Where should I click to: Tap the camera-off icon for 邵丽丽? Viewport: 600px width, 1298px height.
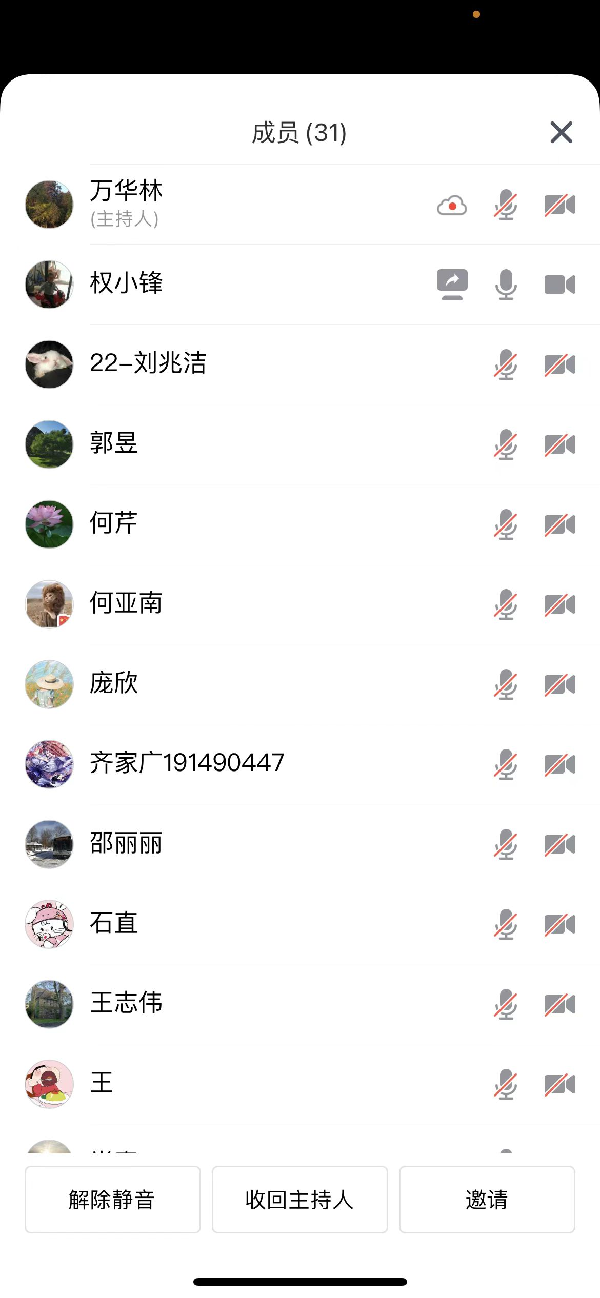(560, 844)
